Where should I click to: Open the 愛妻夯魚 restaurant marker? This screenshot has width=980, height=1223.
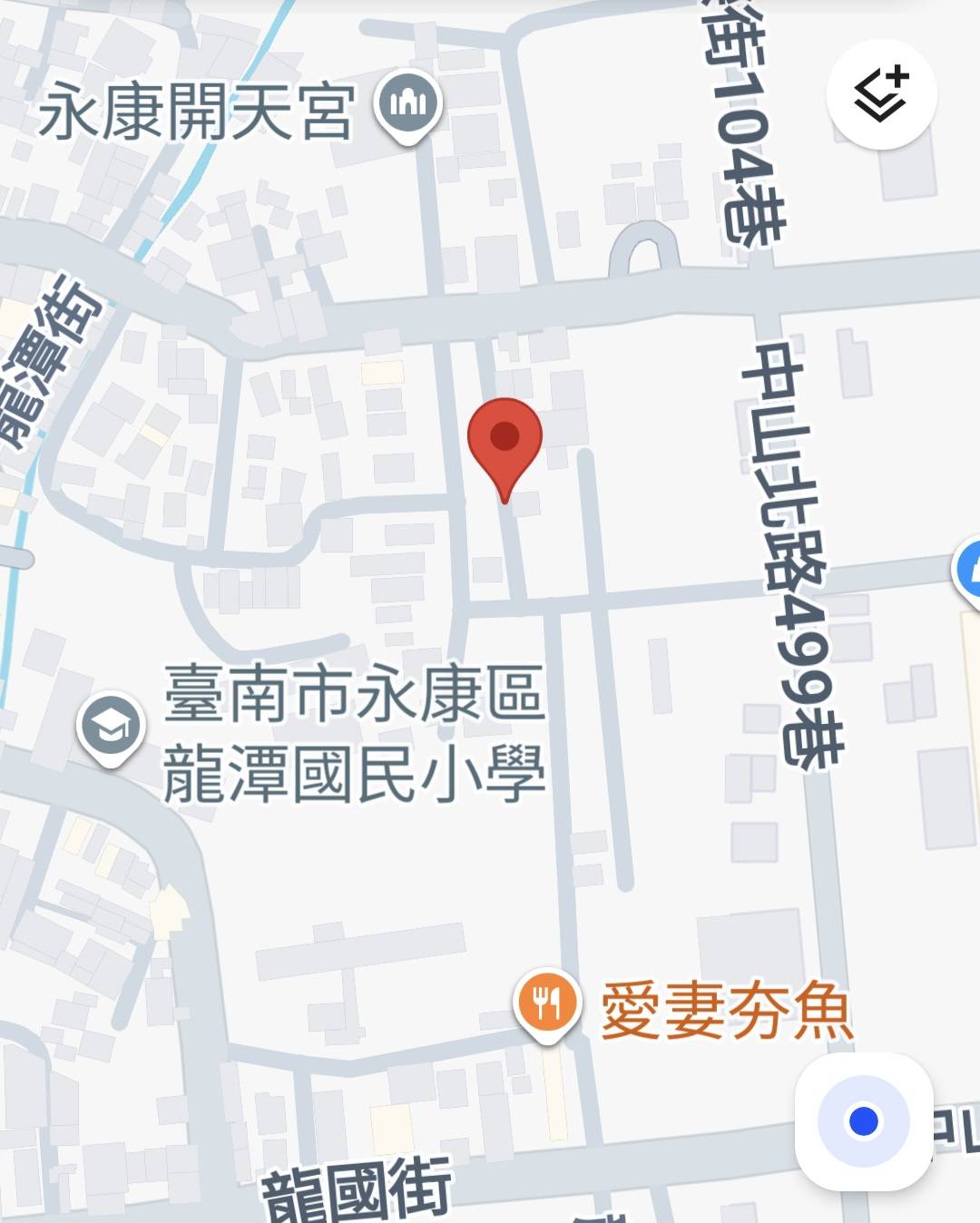[547, 1004]
